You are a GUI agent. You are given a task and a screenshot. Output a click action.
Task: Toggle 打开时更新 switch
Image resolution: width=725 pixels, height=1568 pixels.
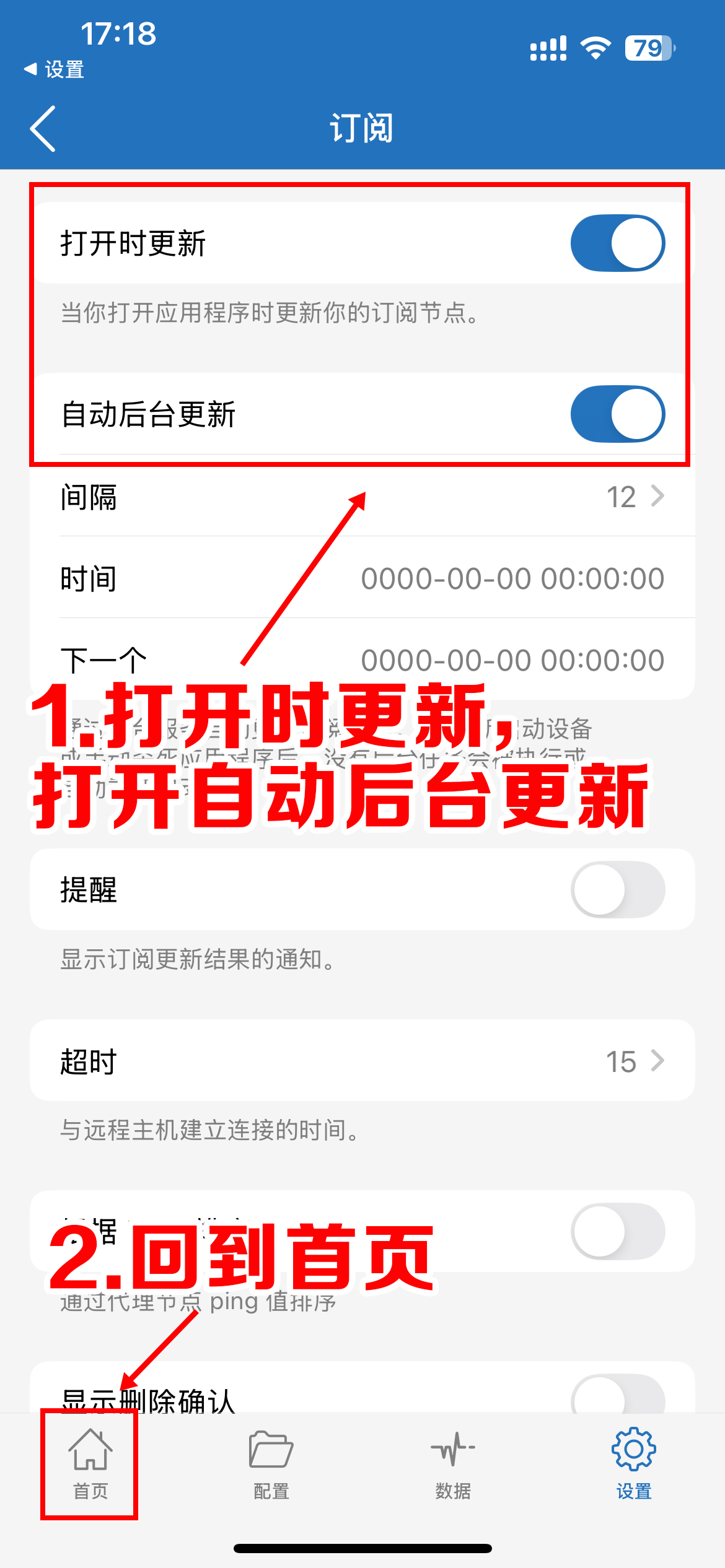coord(617,243)
